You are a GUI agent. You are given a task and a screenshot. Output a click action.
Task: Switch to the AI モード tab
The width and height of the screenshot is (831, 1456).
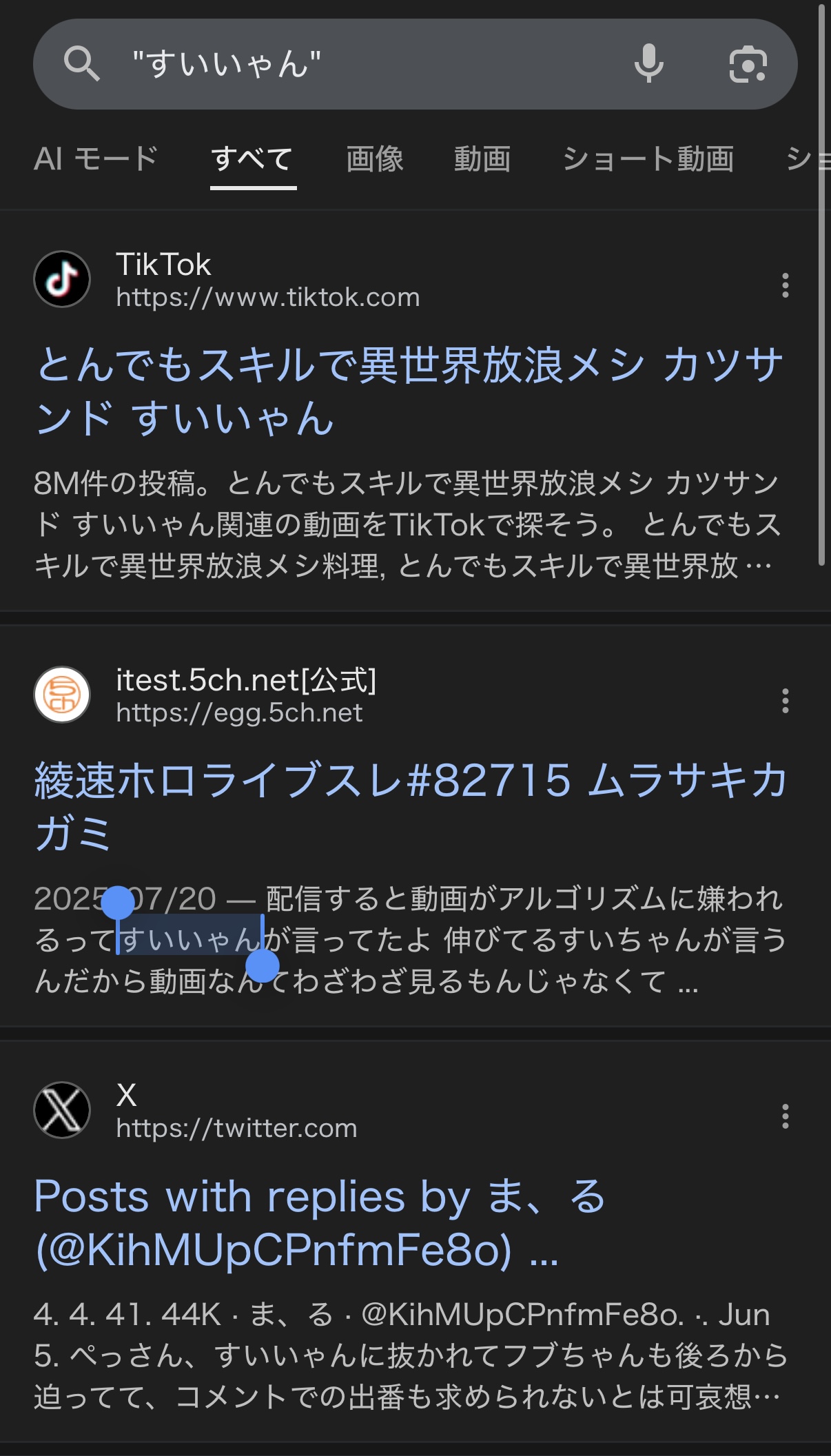96,159
